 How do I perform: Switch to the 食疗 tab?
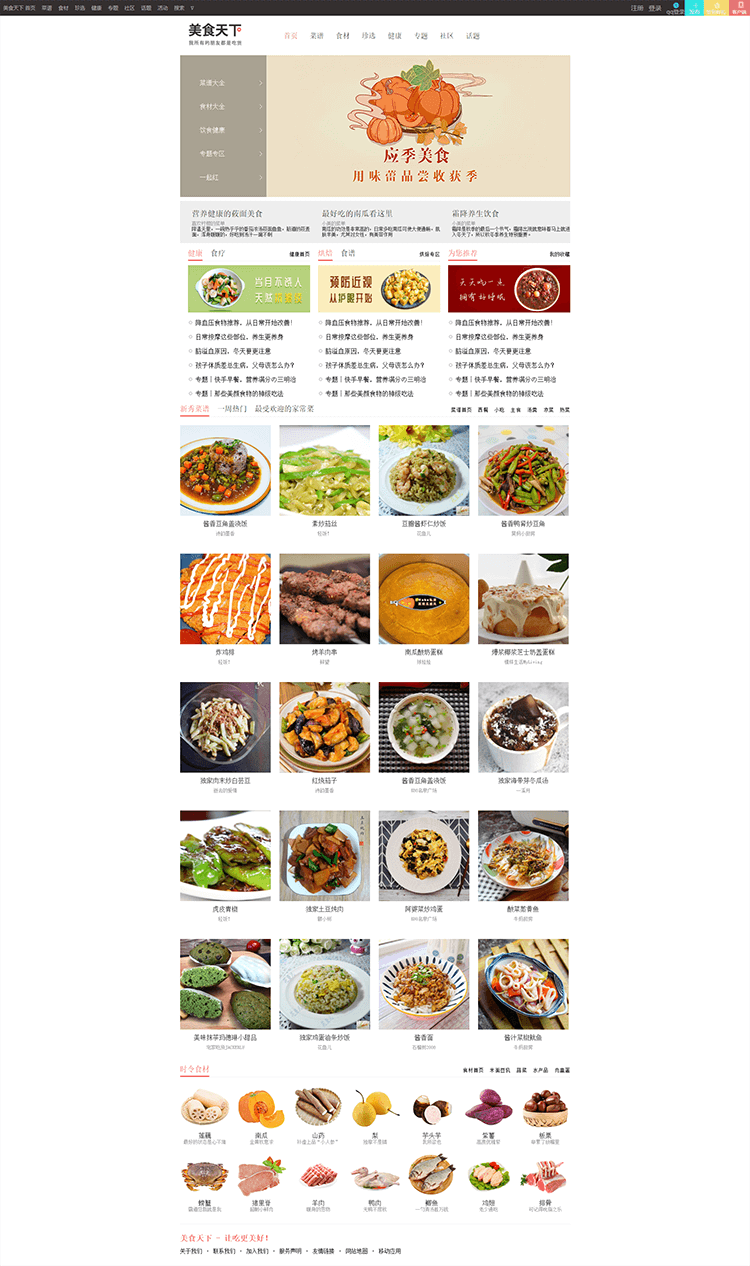coord(218,254)
